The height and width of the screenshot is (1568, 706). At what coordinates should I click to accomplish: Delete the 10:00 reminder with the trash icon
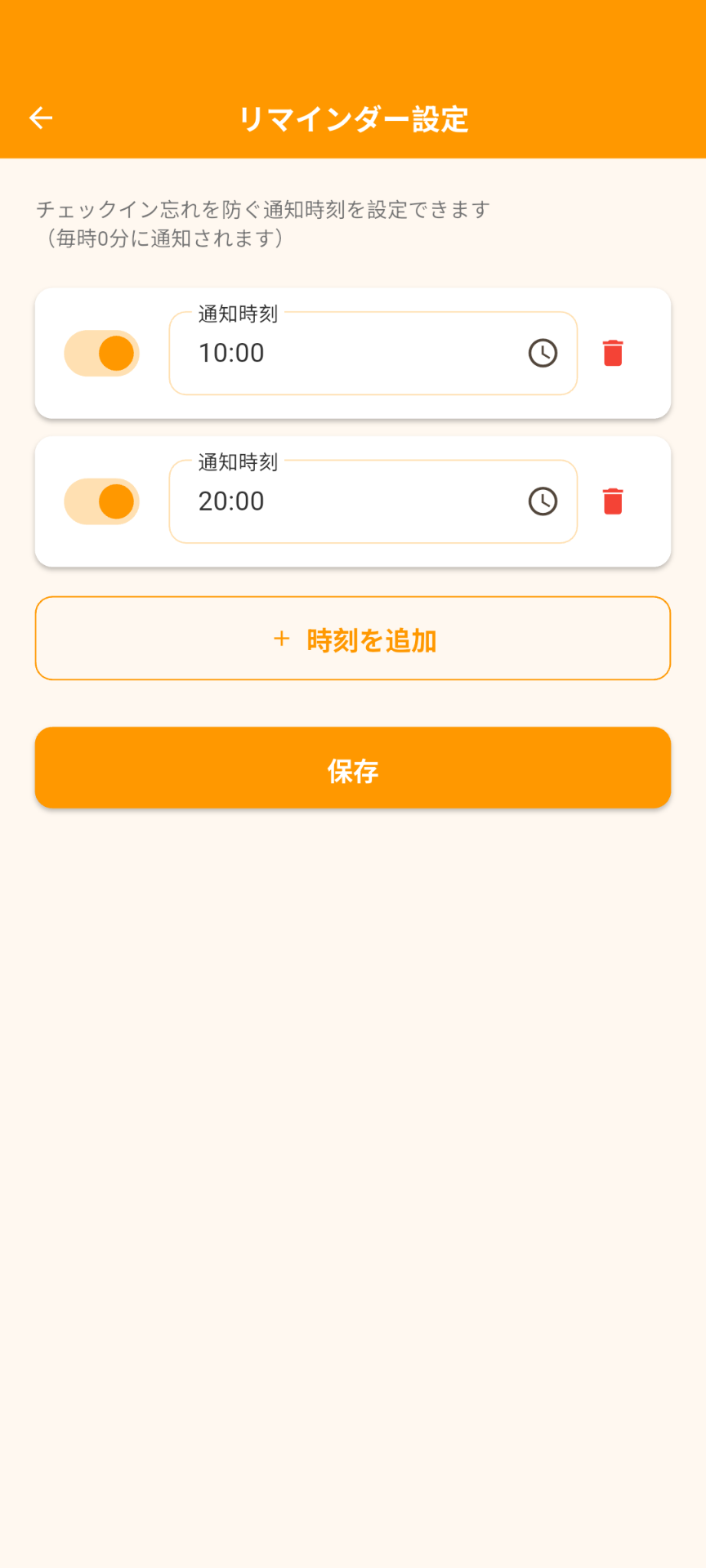[612, 353]
